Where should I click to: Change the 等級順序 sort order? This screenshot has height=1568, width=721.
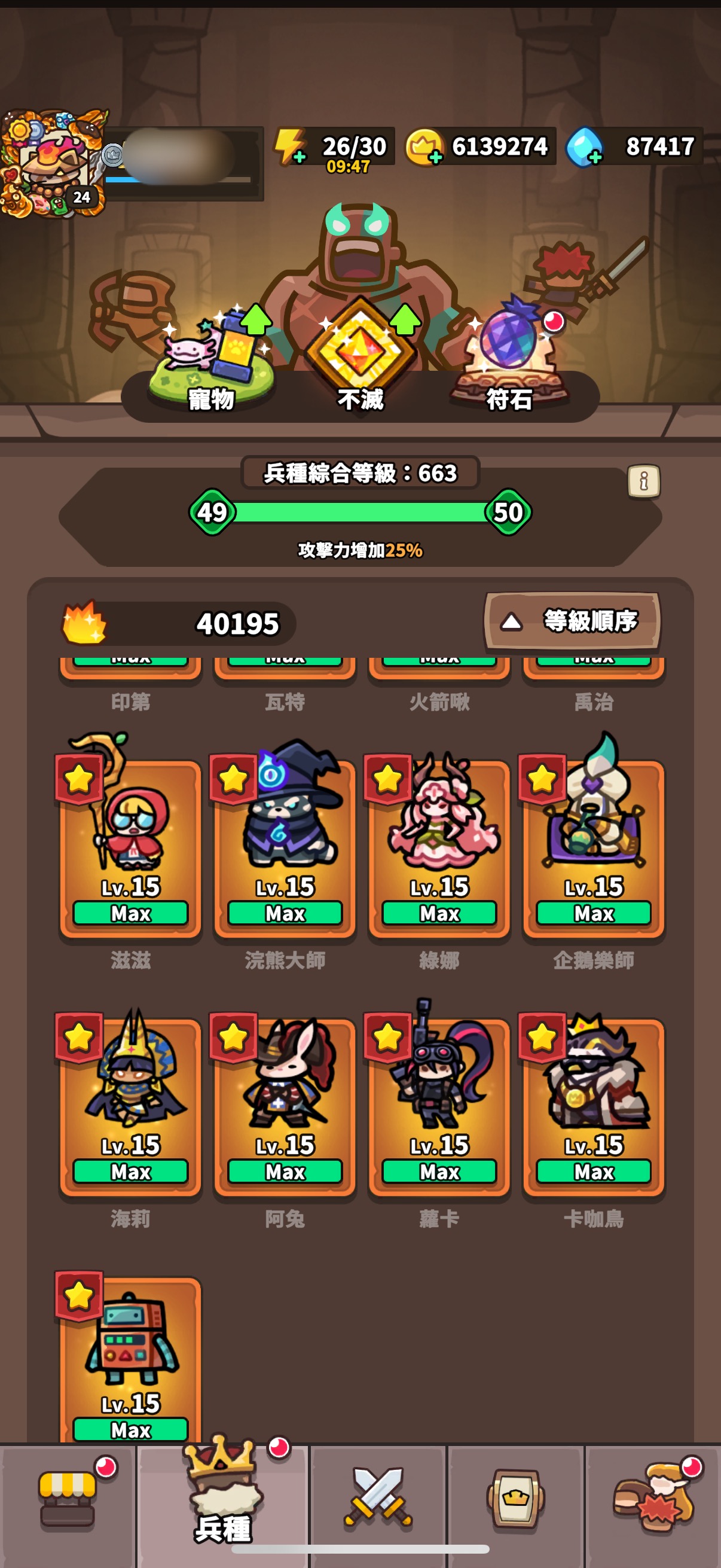572,621
